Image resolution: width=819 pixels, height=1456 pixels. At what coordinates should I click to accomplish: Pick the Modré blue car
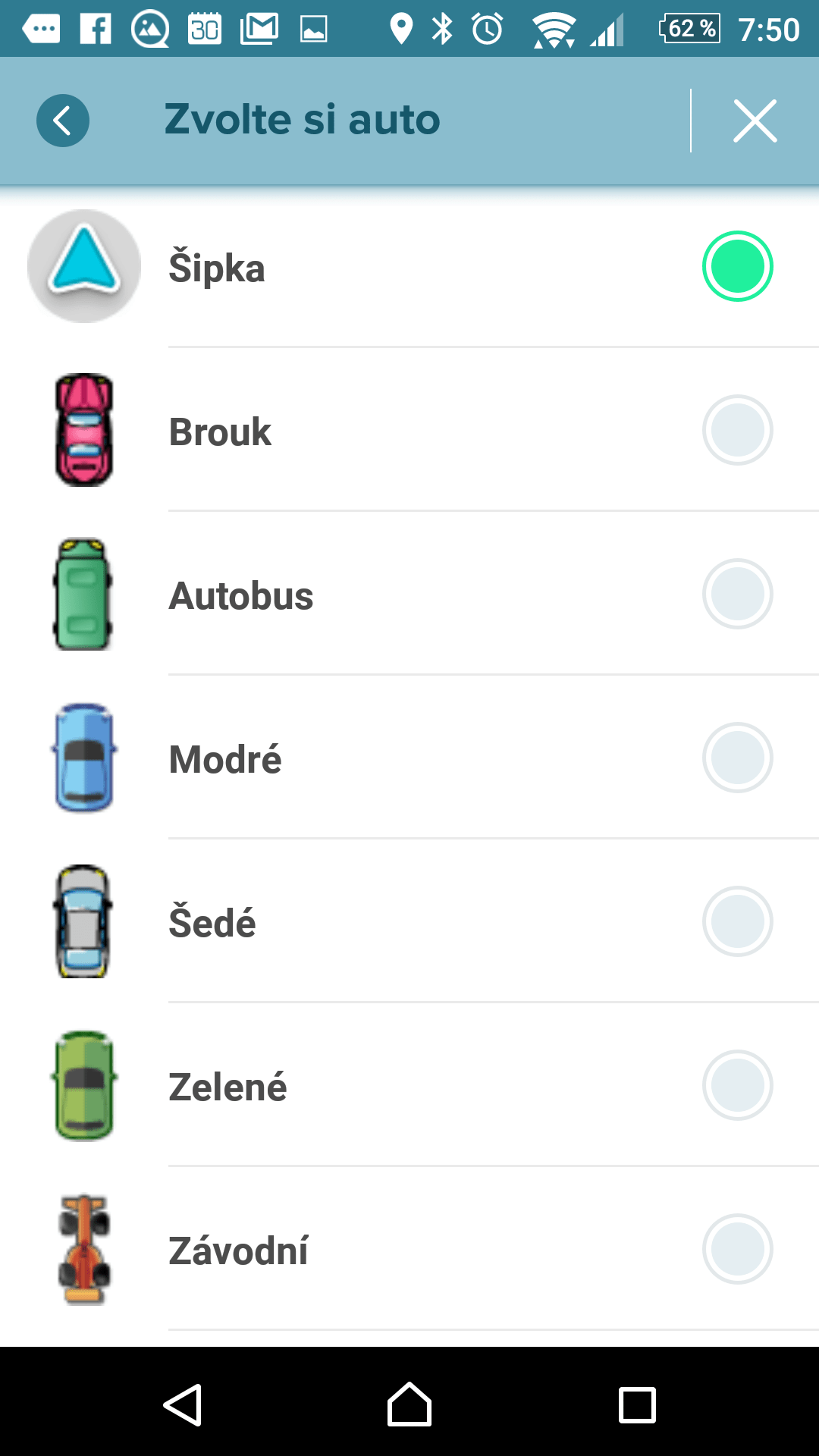coord(409,758)
